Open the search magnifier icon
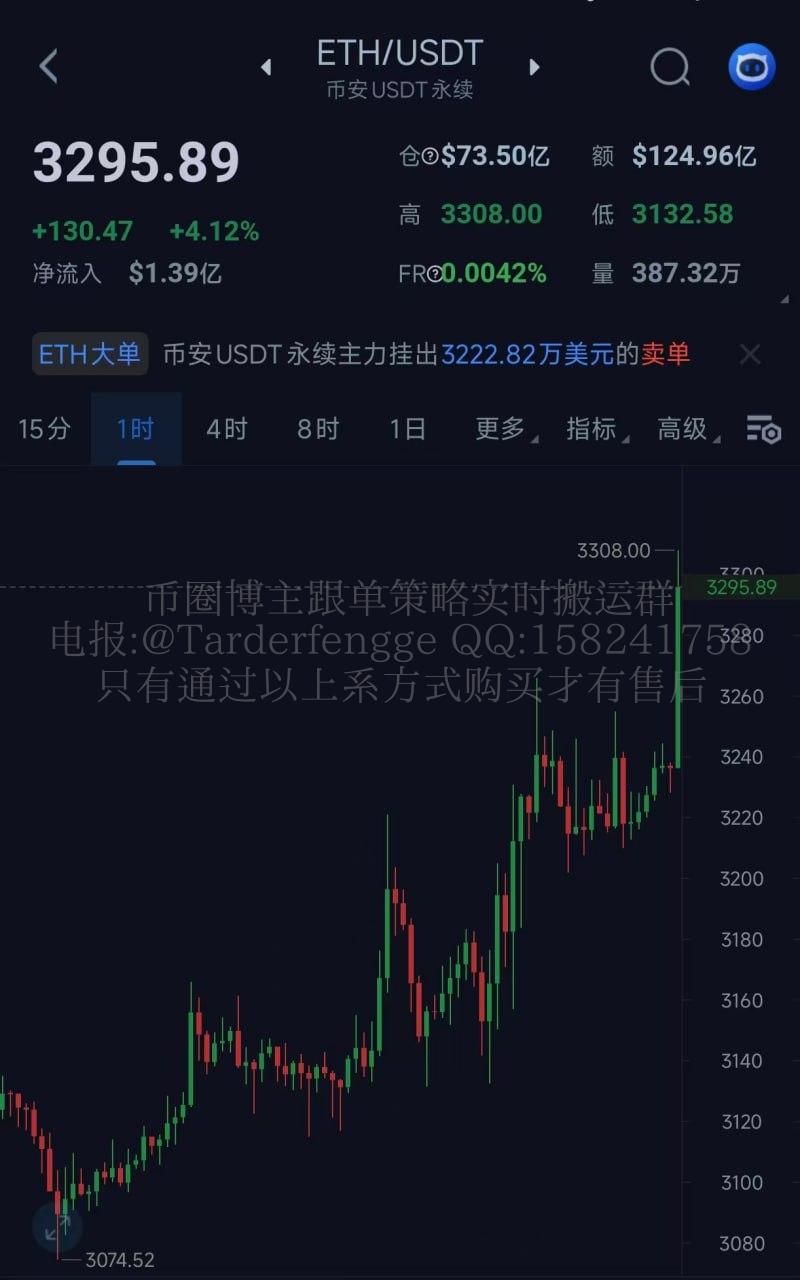This screenshot has height=1280, width=800. 670,67
